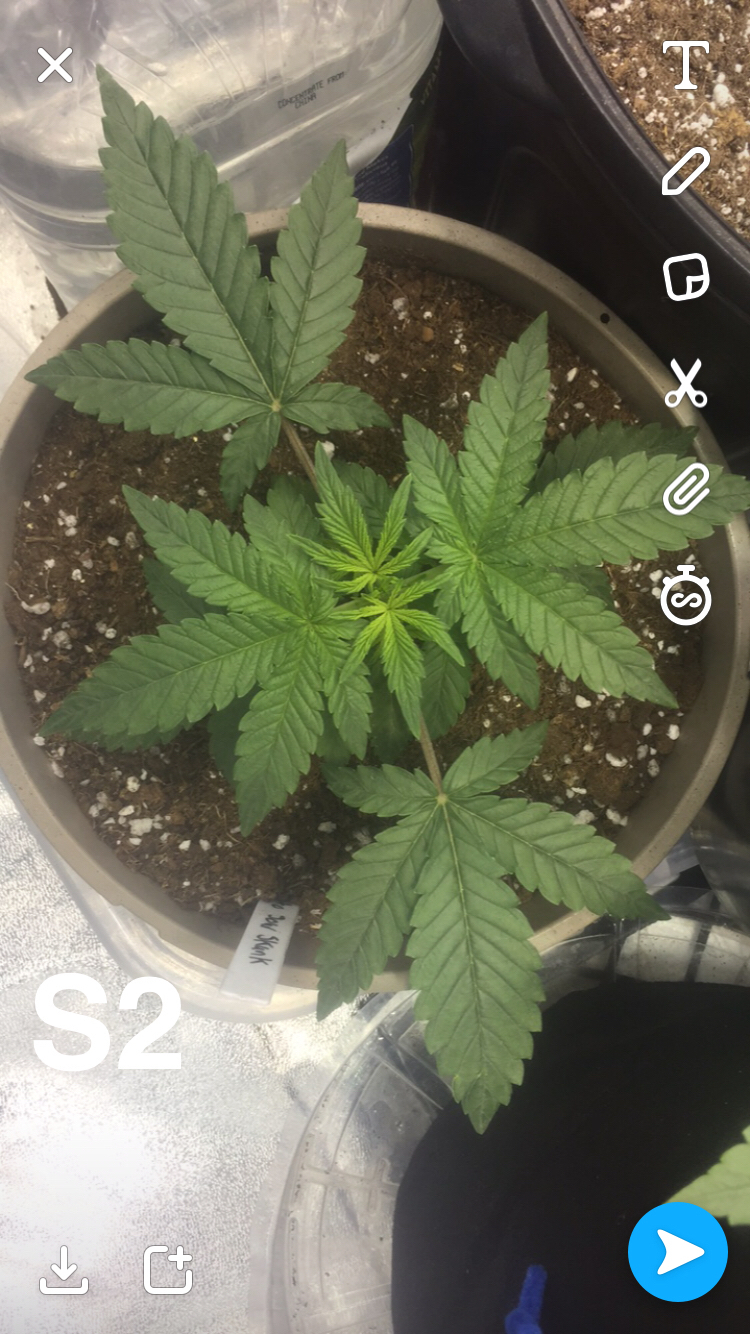Image resolution: width=750 pixels, height=1334 pixels.
Task: Select the scissors cutout tool
Action: point(686,383)
